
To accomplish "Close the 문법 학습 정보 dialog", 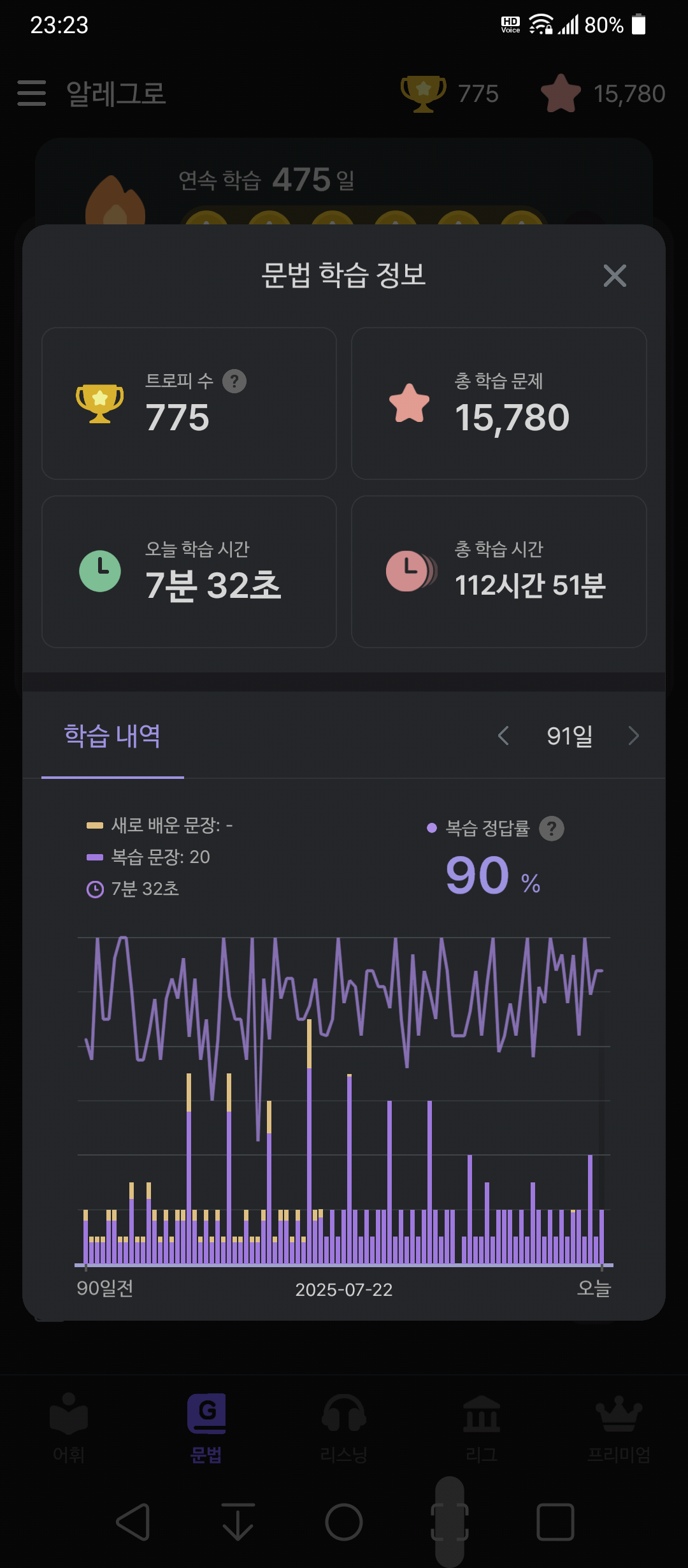I will pos(615,276).
